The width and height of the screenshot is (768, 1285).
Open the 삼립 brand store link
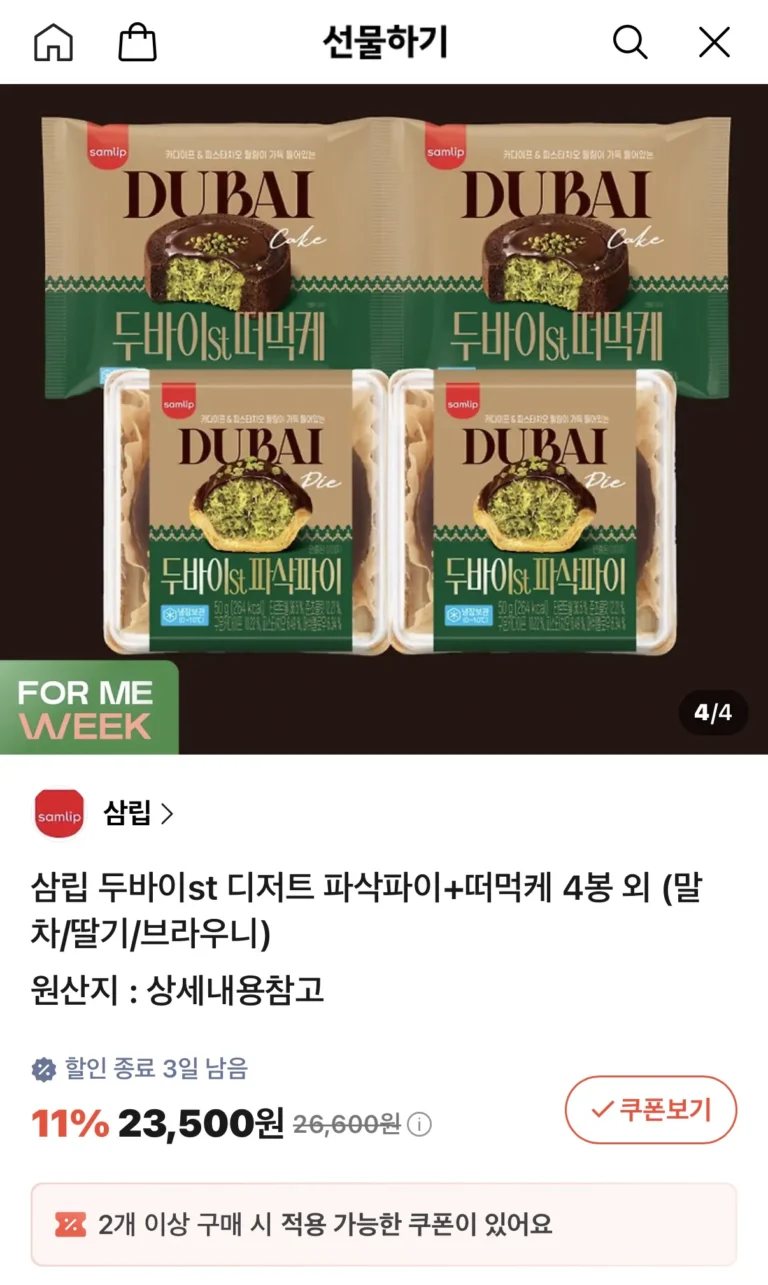click(138, 814)
